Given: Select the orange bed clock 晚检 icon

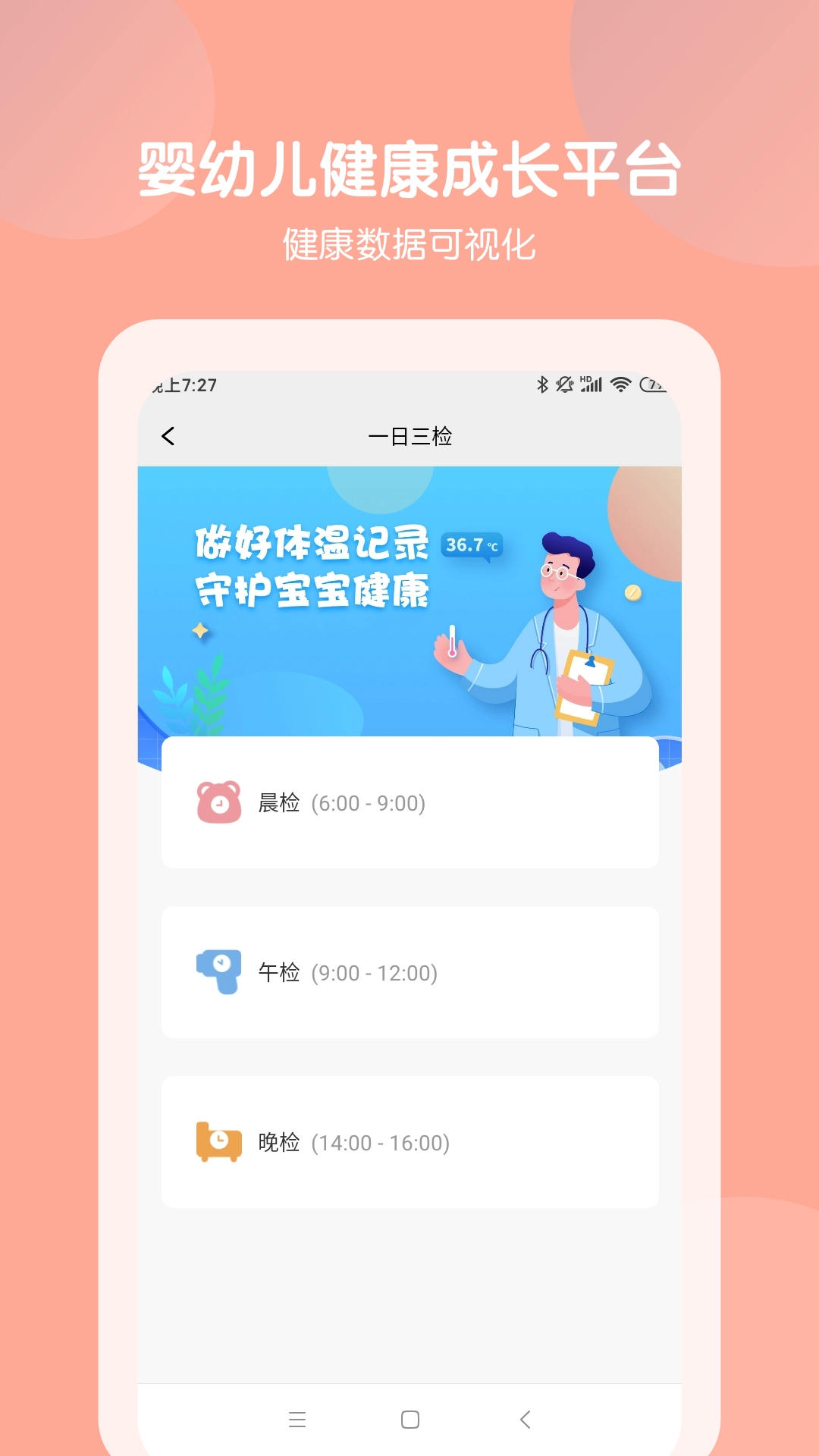Looking at the screenshot, I should 219,1141.
